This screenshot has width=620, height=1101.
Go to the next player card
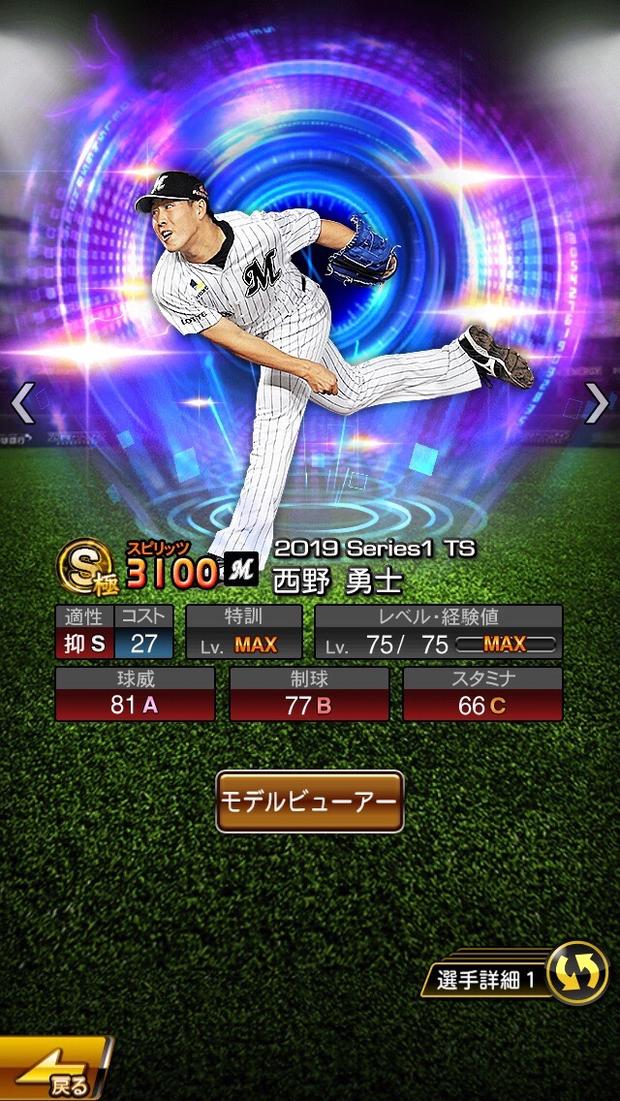click(x=597, y=403)
